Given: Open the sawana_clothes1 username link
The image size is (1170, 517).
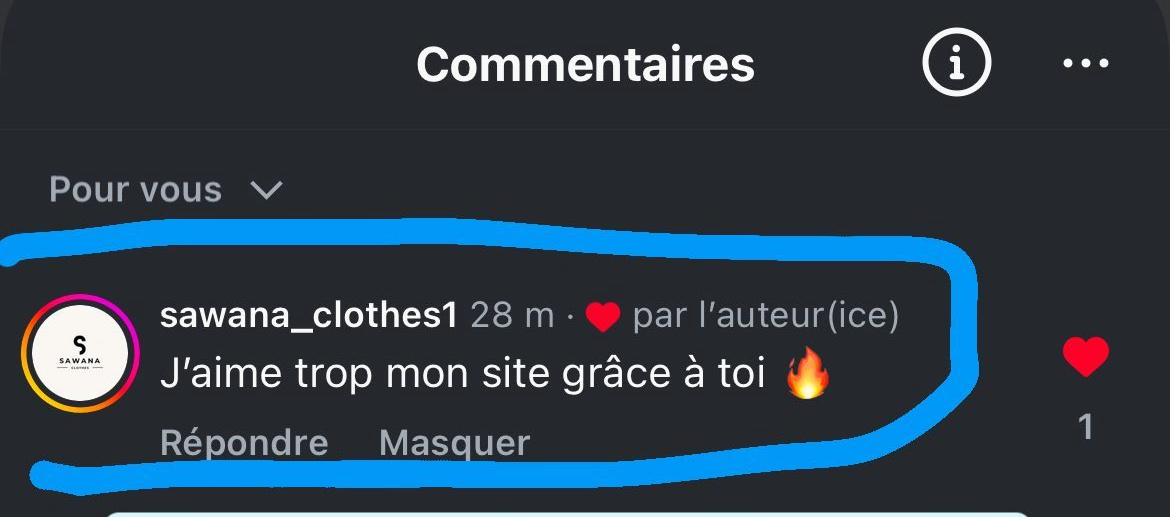Looking at the screenshot, I should point(308,316).
